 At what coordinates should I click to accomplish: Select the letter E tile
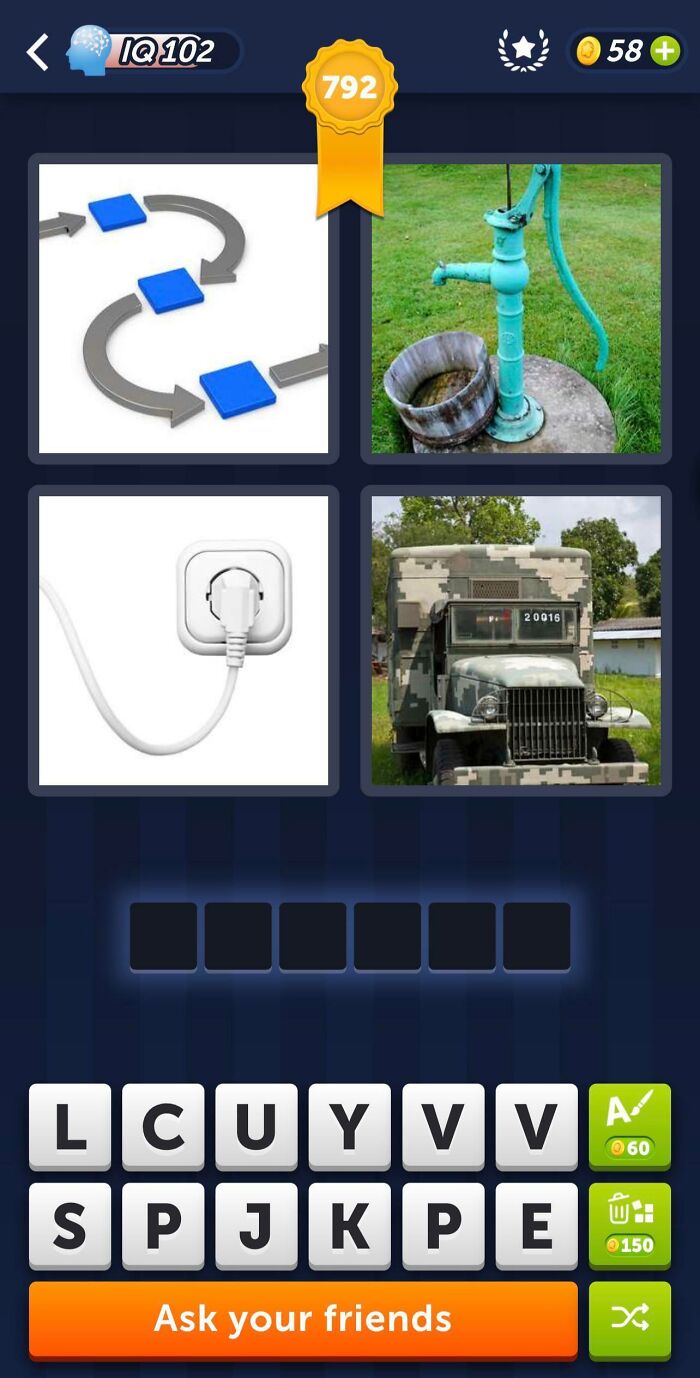point(537,1226)
